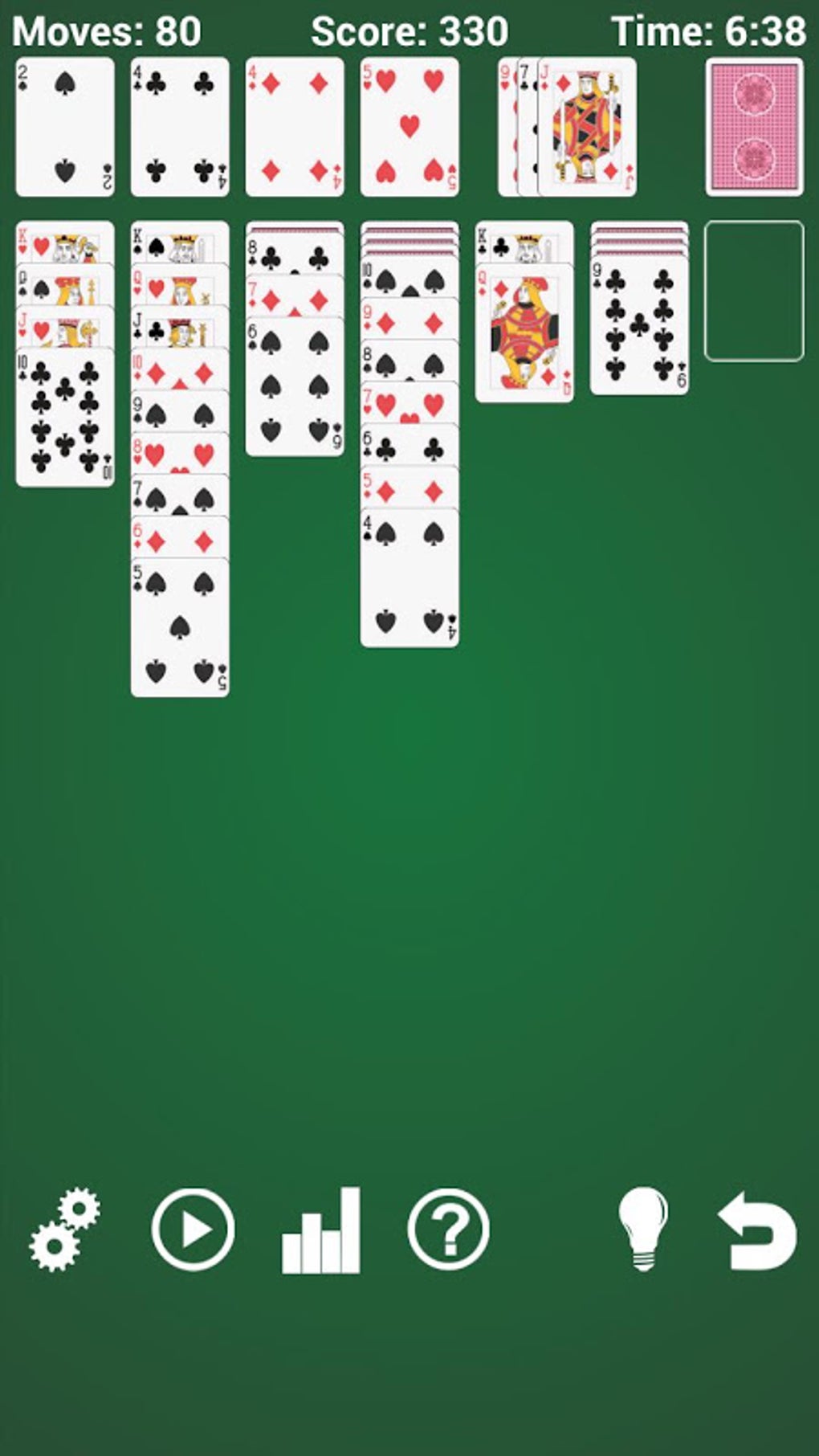Screen dimensions: 819x1456
Task: Get a hint with the lightbulb
Action: point(642,1230)
